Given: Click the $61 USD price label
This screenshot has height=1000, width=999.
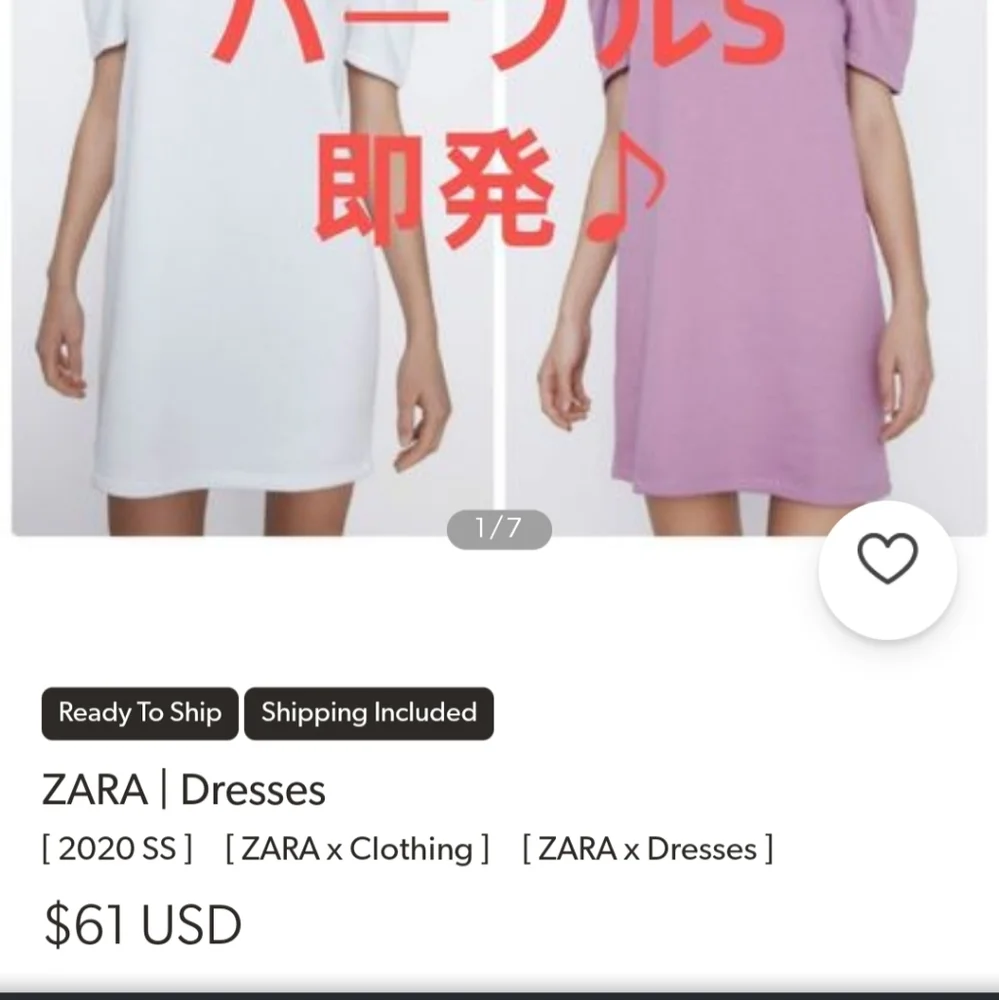Looking at the screenshot, I should [x=140, y=924].
